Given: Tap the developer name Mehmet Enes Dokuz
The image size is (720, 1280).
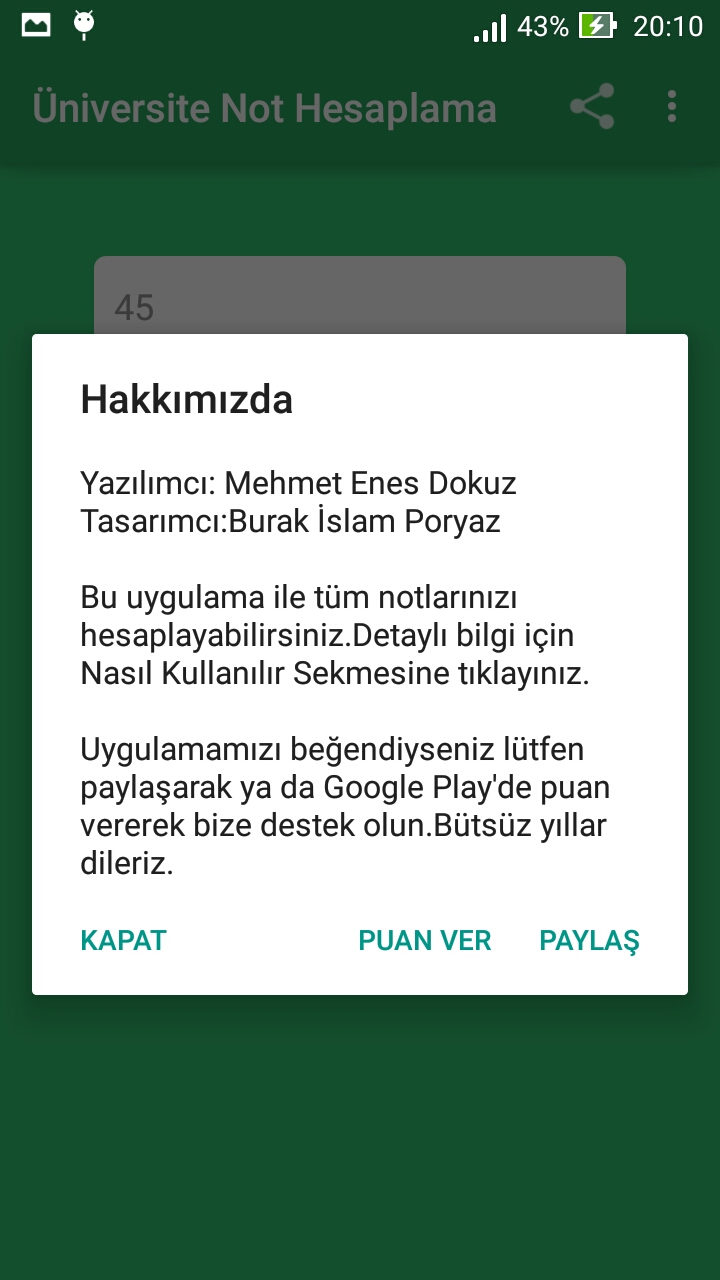Looking at the screenshot, I should coord(371,483).
